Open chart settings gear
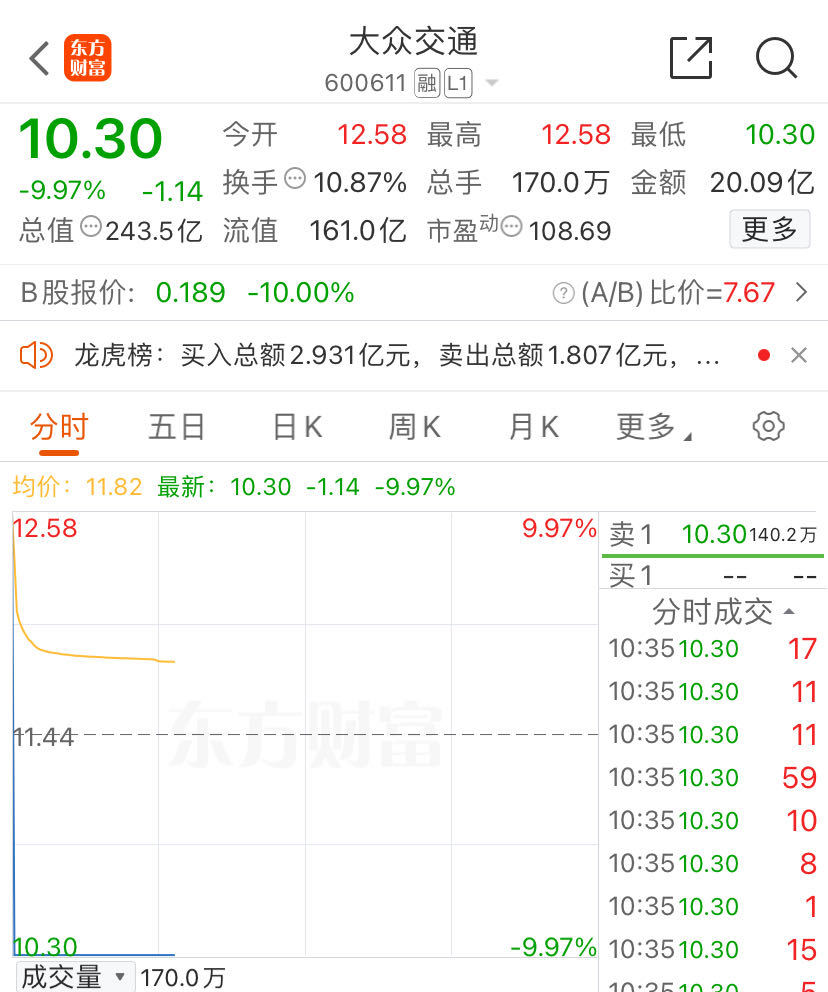The width and height of the screenshot is (828, 992). pos(768,426)
